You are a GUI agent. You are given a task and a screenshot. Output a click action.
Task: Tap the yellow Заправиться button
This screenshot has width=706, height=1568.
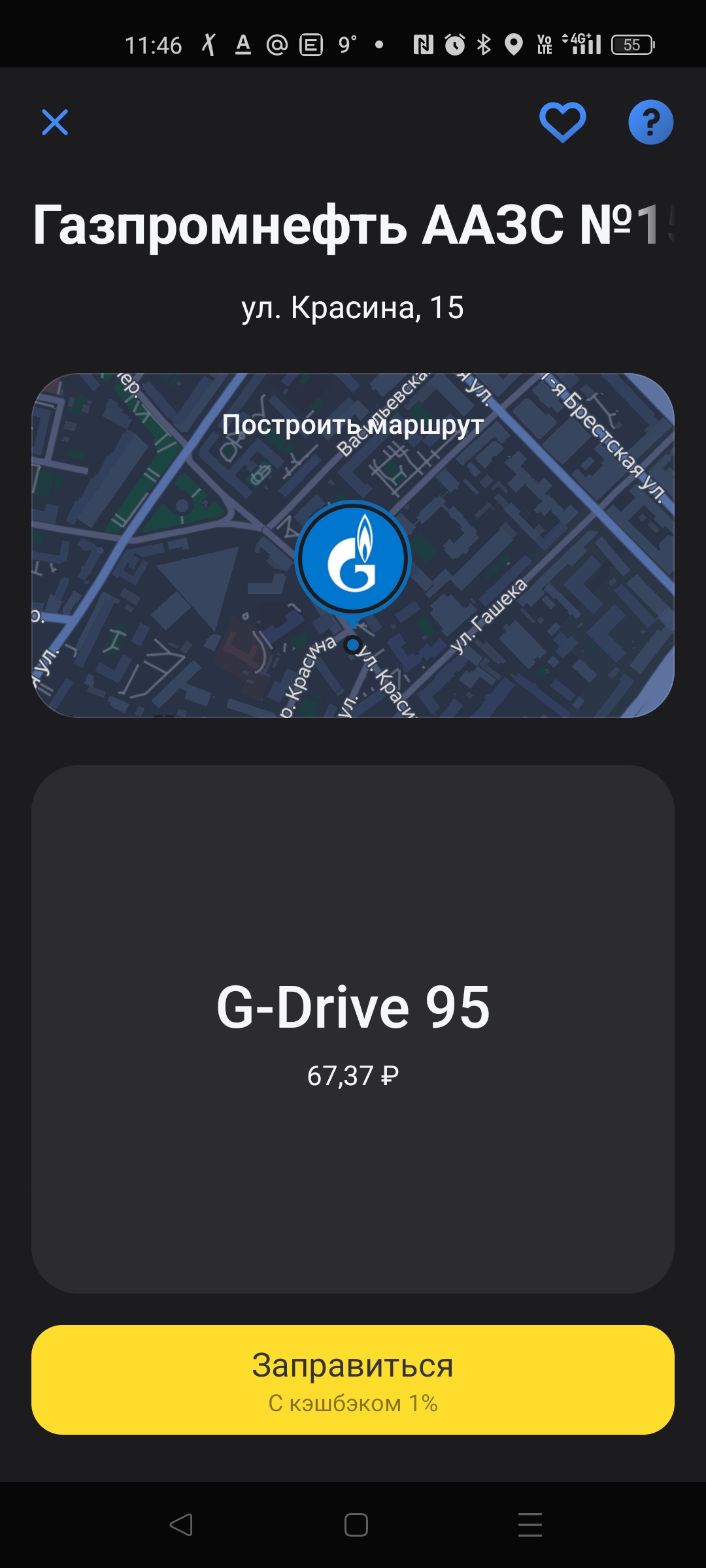[353, 1379]
